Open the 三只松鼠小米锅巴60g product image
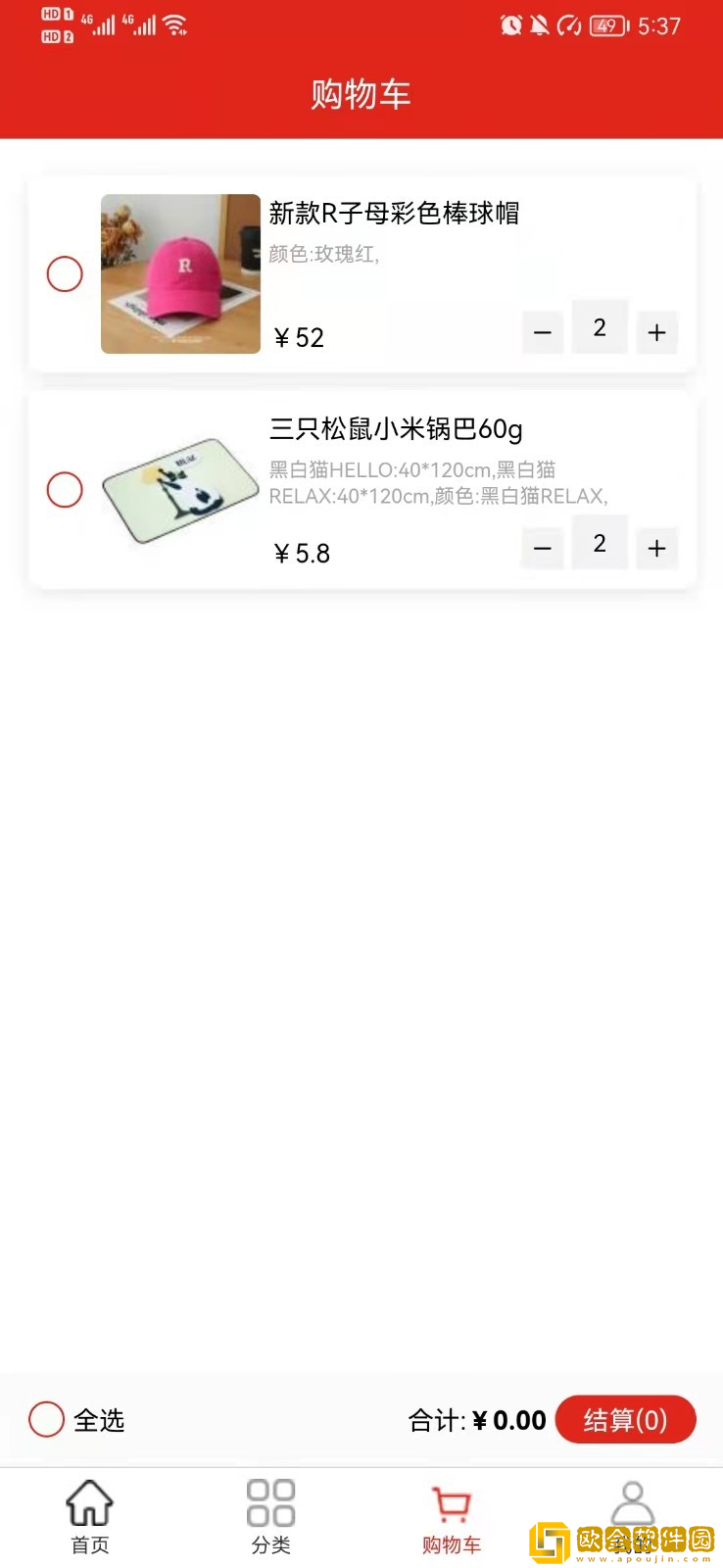The width and height of the screenshot is (723, 1568). point(180,490)
